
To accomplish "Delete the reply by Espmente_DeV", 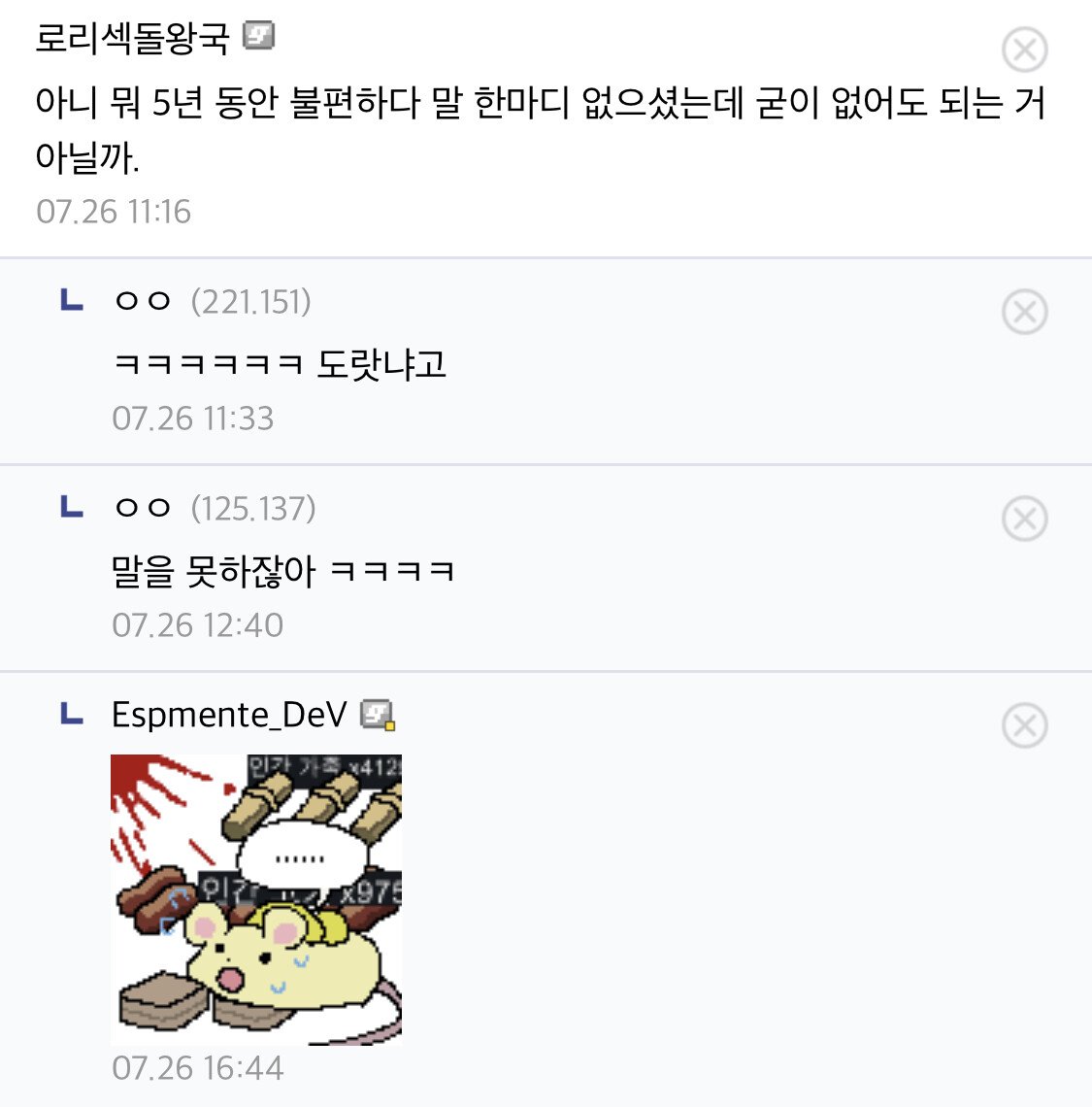I will [x=1024, y=726].
